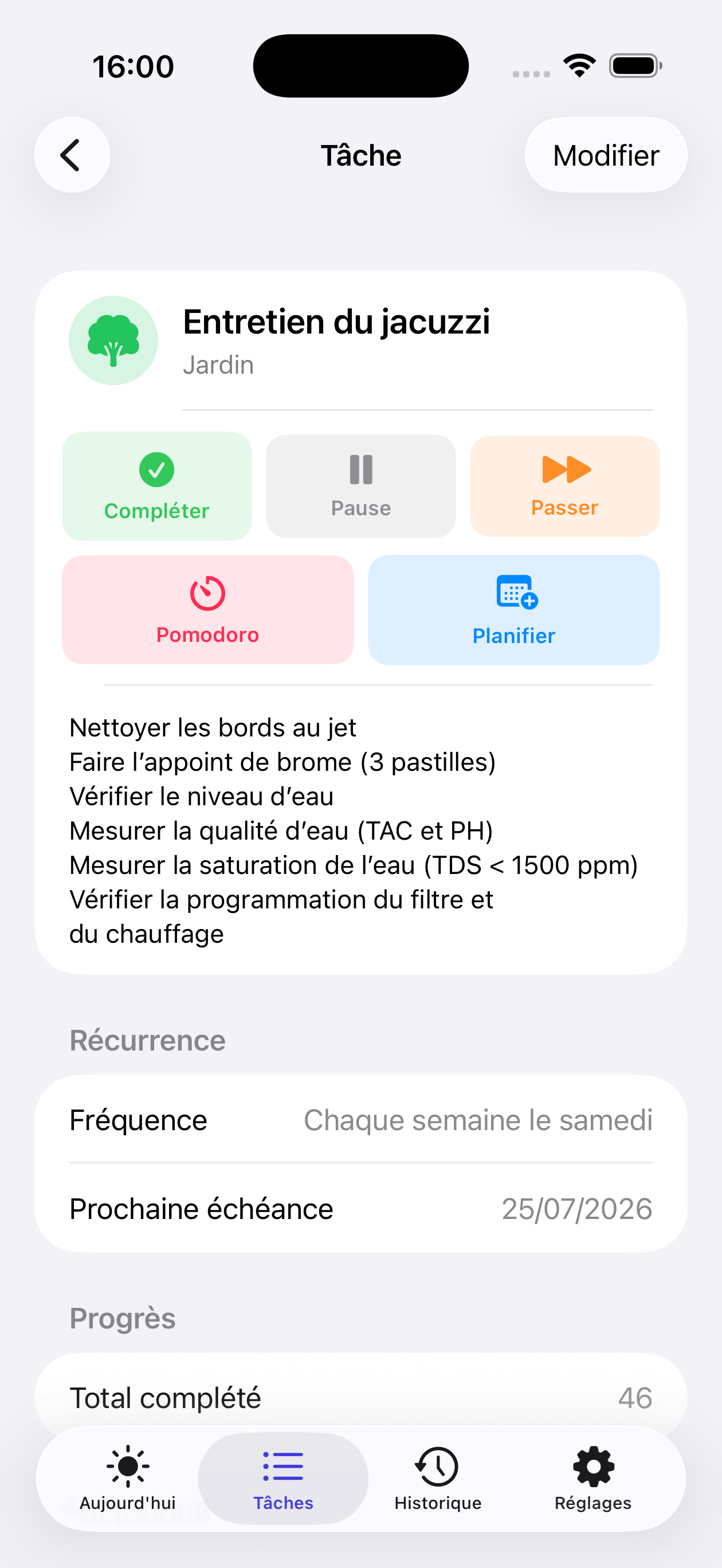Tap Modifier to edit the task

(x=606, y=155)
